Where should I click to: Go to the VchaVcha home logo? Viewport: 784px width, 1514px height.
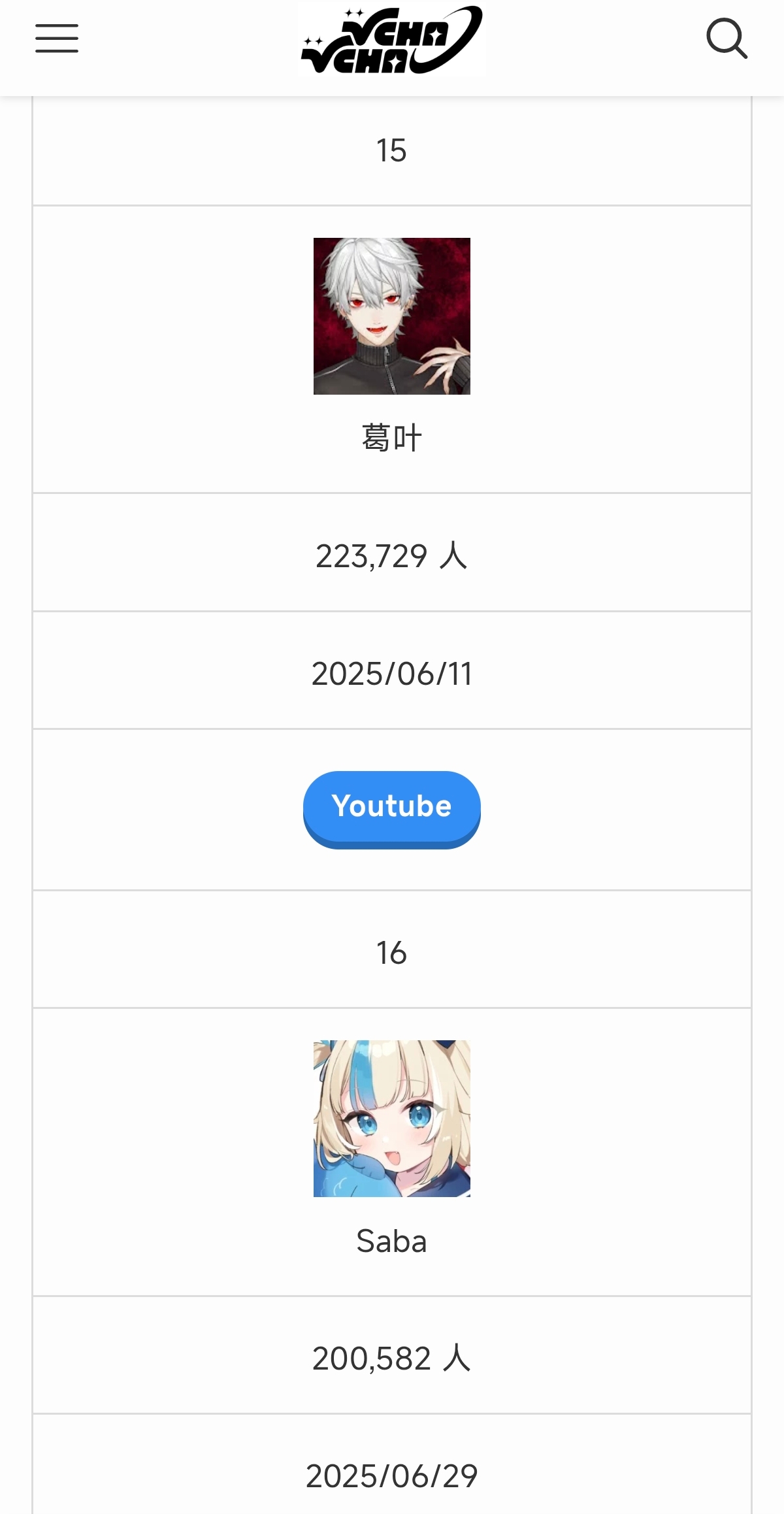392,39
